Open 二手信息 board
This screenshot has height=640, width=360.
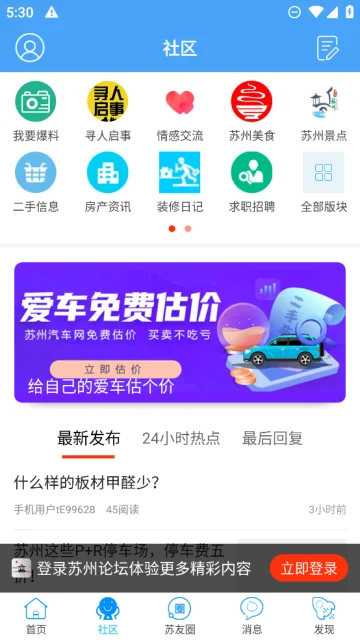[36, 182]
